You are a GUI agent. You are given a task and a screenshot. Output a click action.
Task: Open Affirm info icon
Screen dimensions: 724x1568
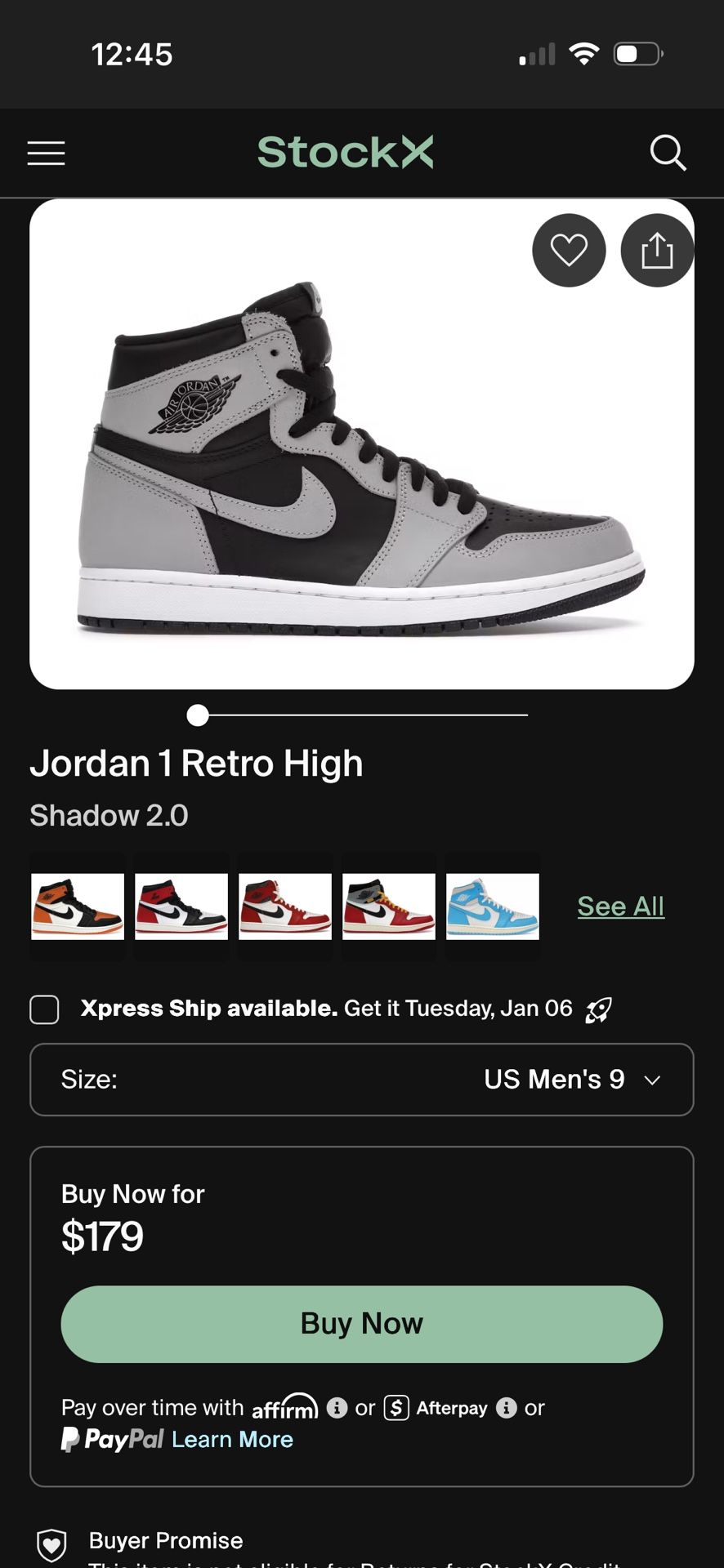pos(337,1407)
